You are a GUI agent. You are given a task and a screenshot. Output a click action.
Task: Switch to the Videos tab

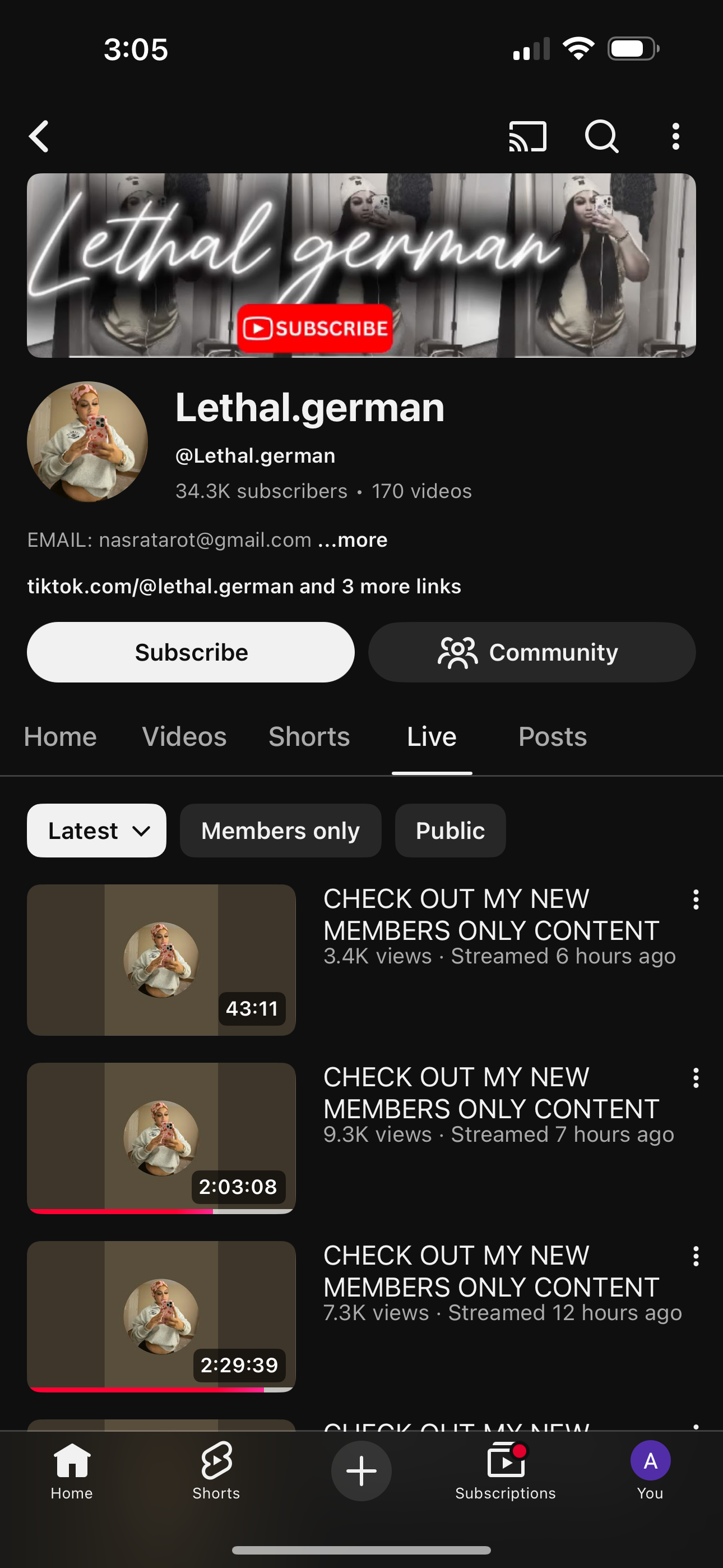(184, 736)
